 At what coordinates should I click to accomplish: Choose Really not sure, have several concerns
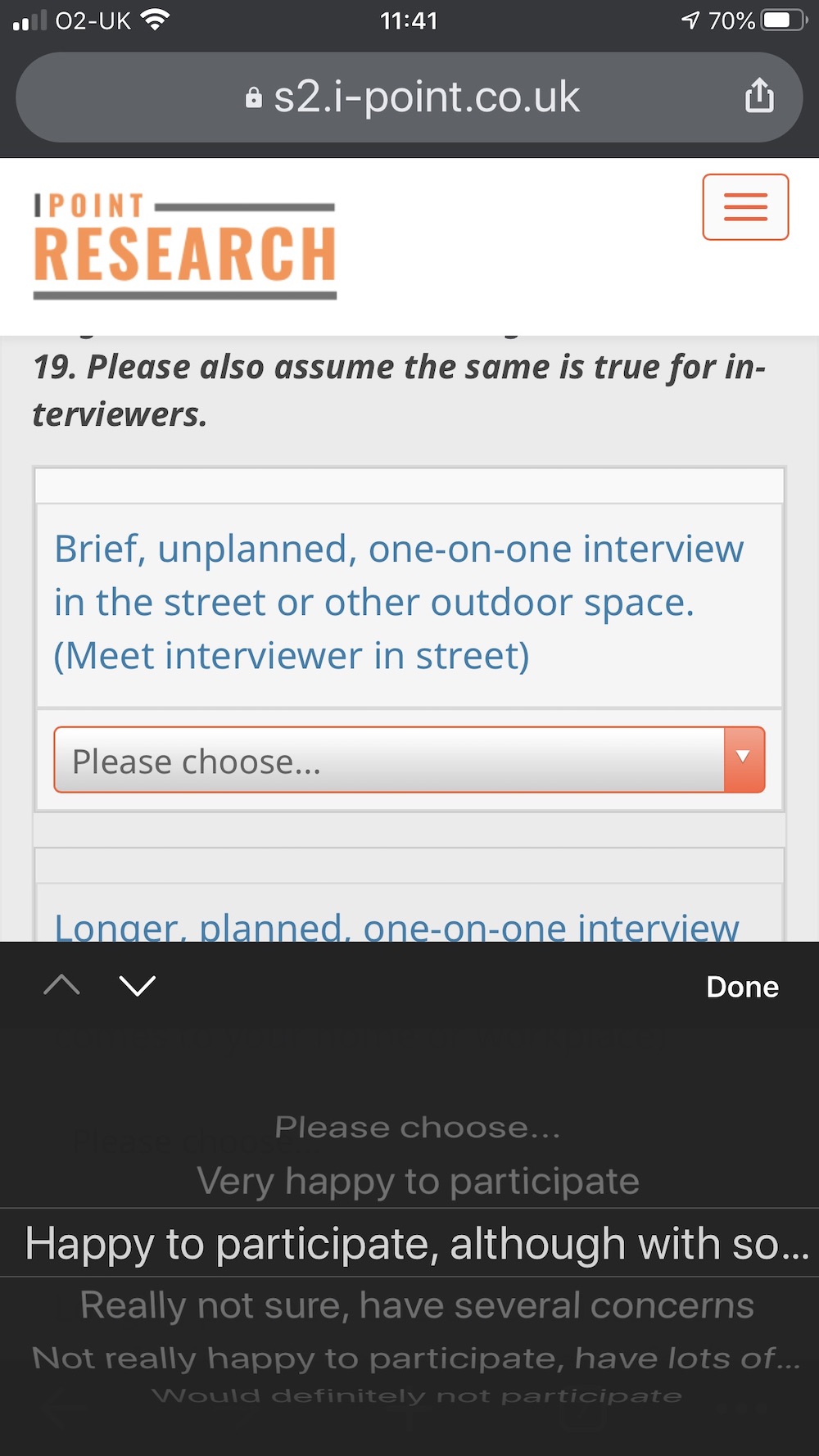click(x=417, y=1305)
